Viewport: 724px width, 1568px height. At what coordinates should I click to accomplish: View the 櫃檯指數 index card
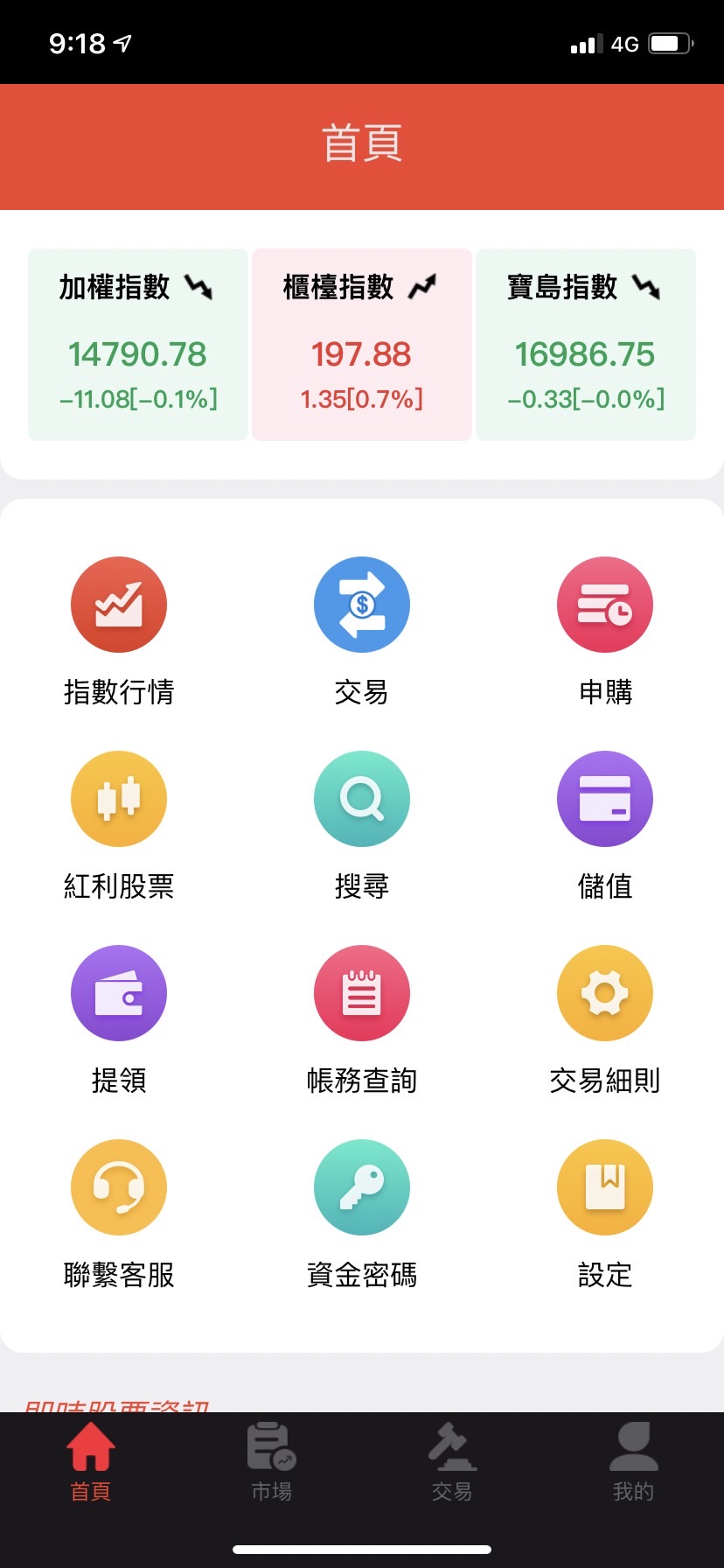pos(362,345)
